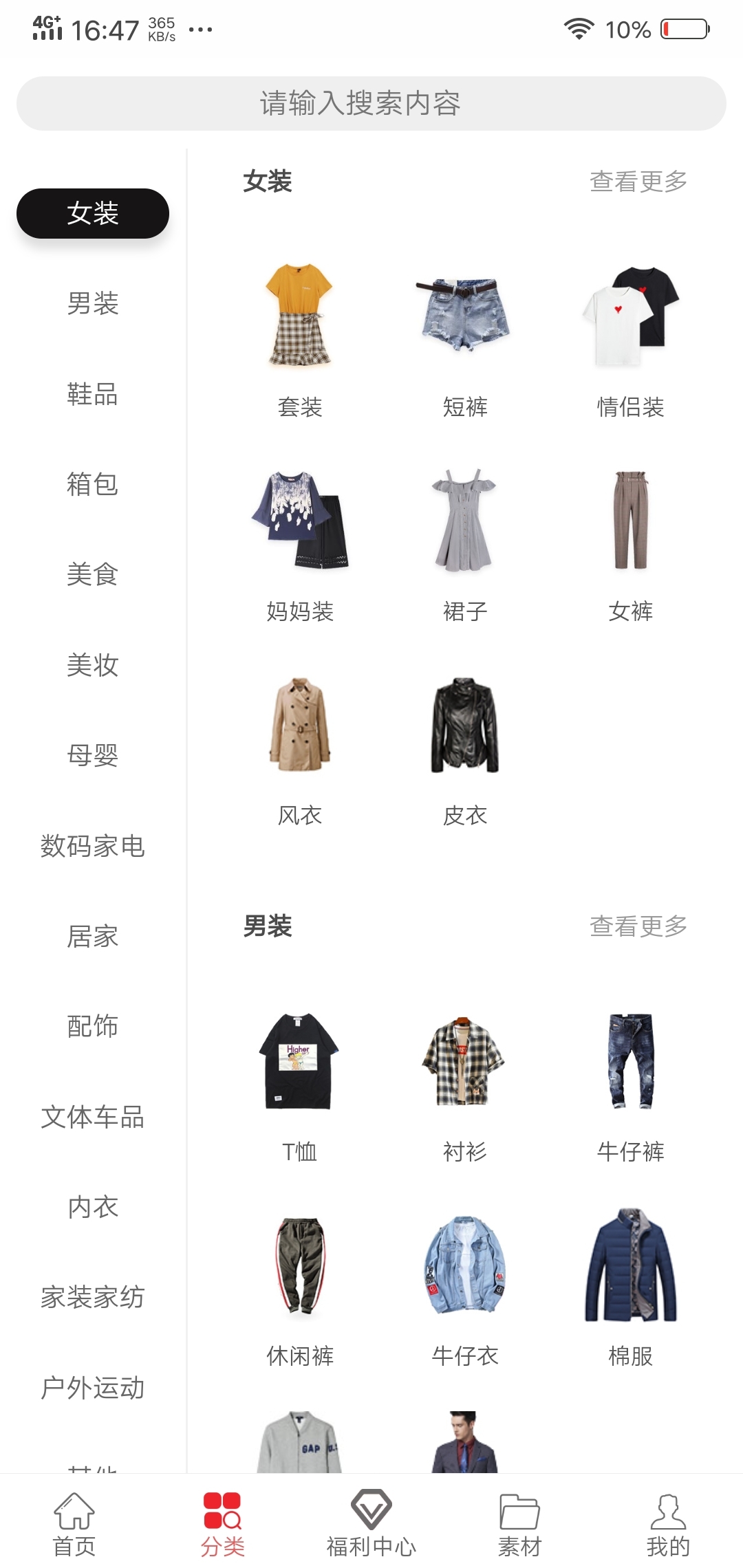Image resolution: width=743 pixels, height=1568 pixels.
Task: View more items in the 女装 section
Action: click(x=638, y=182)
